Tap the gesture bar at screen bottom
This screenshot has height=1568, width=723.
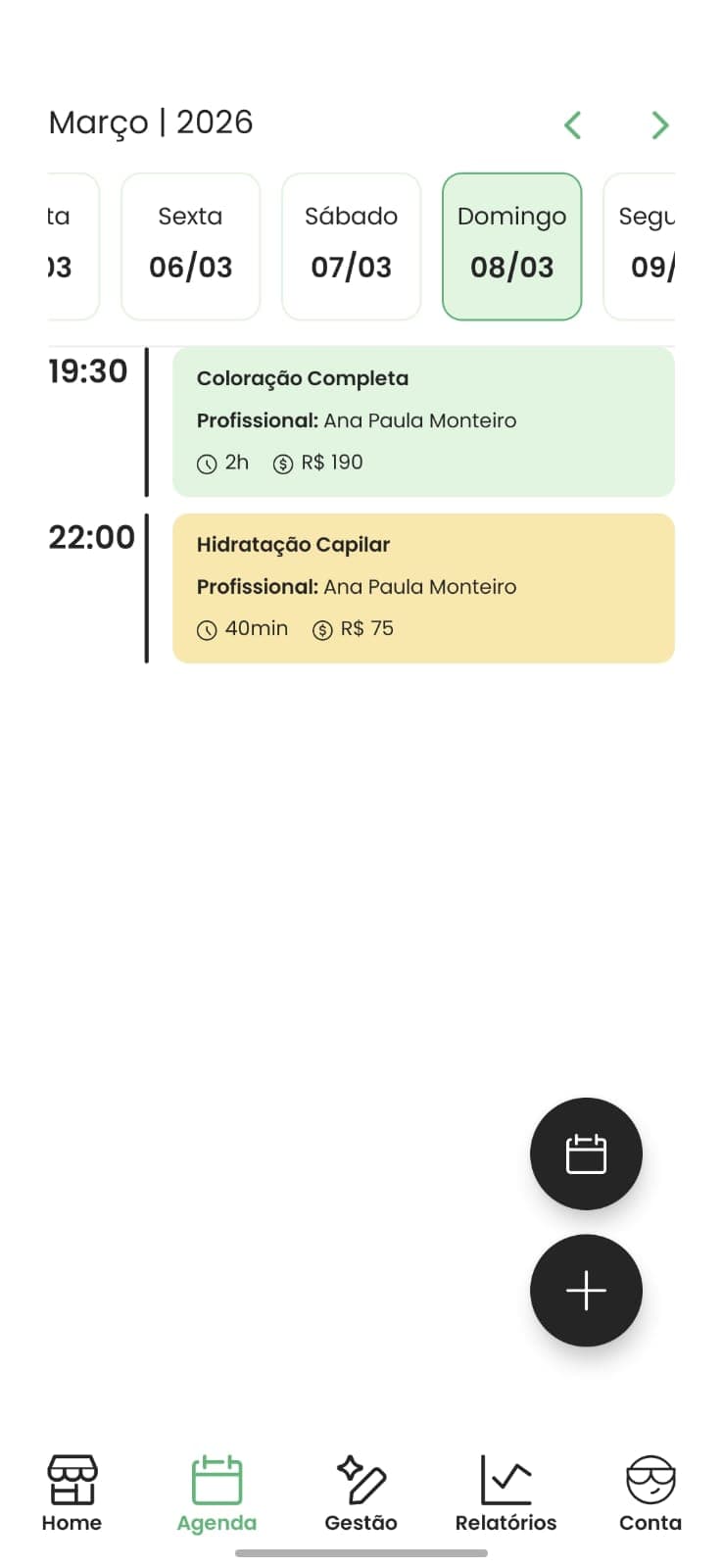[x=361, y=1551]
